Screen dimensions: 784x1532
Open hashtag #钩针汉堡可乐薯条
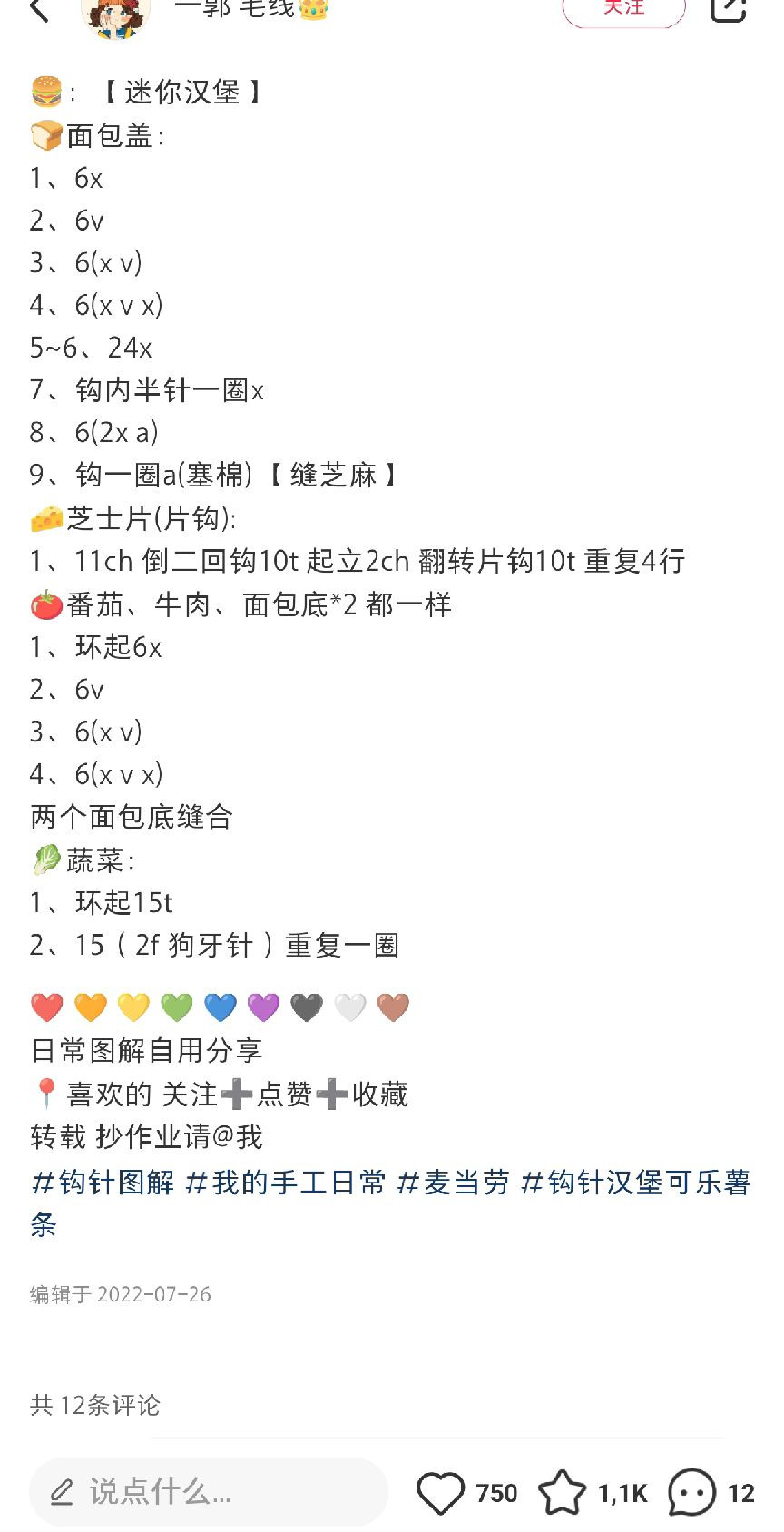pos(635,1183)
